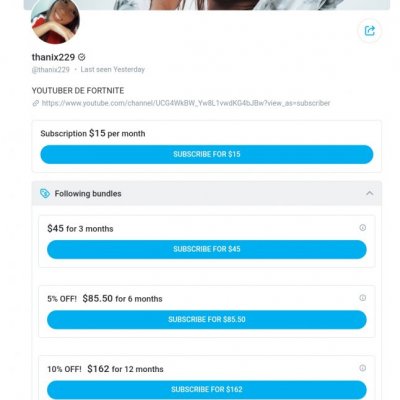The width and height of the screenshot is (400, 400).
Task: Share this profile
Action: point(369,31)
